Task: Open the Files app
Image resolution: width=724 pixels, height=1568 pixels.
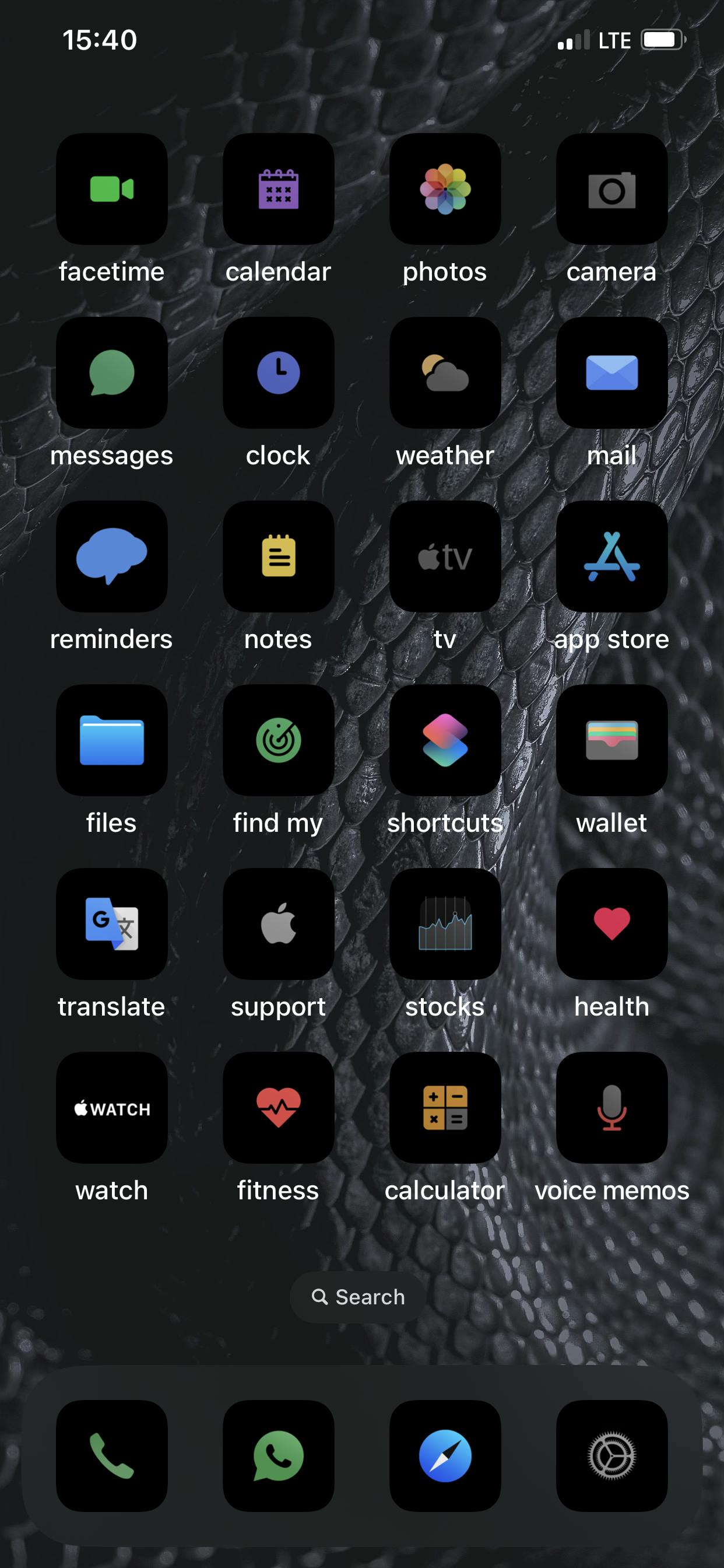Action: tap(111, 740)
